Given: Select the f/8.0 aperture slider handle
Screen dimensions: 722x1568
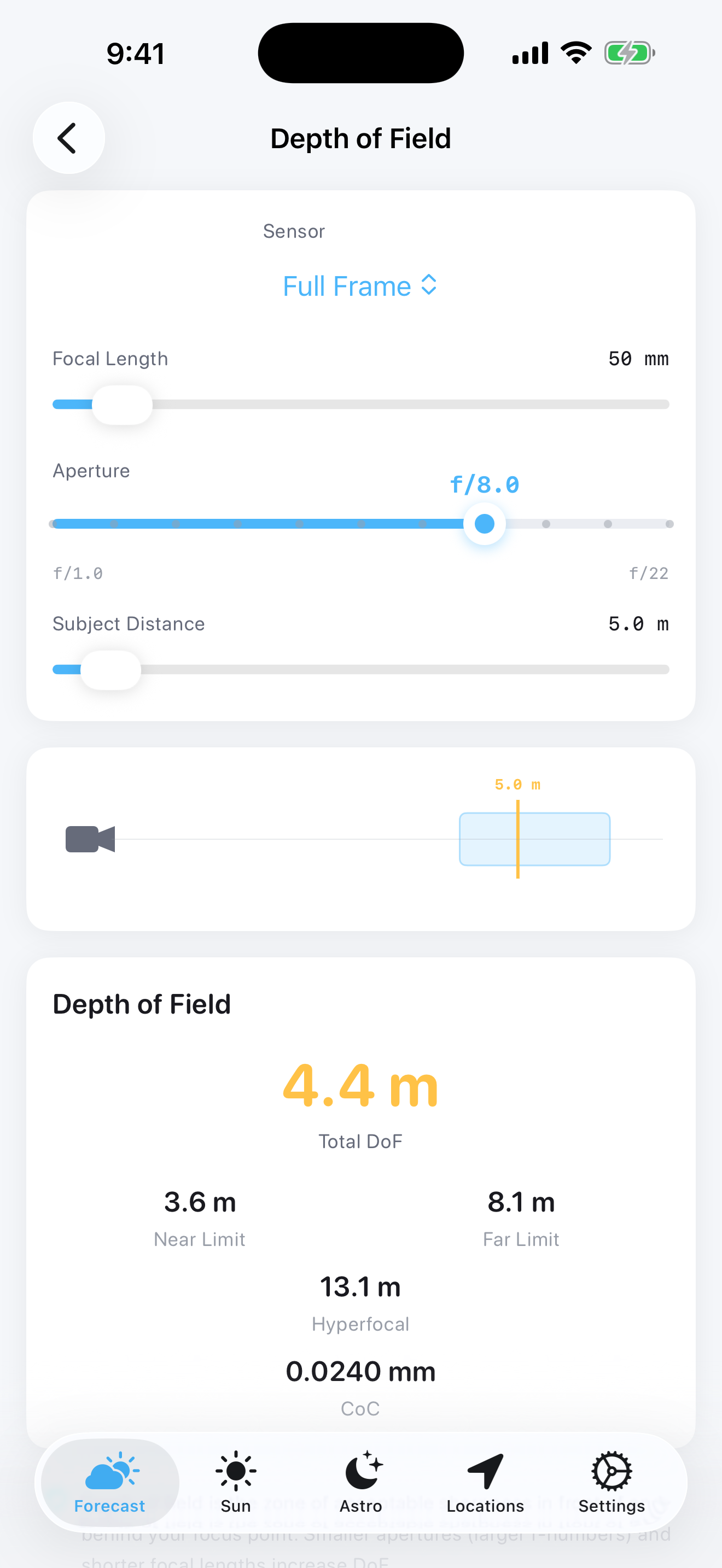Looking at the screenshot, I should click(484, 523).
